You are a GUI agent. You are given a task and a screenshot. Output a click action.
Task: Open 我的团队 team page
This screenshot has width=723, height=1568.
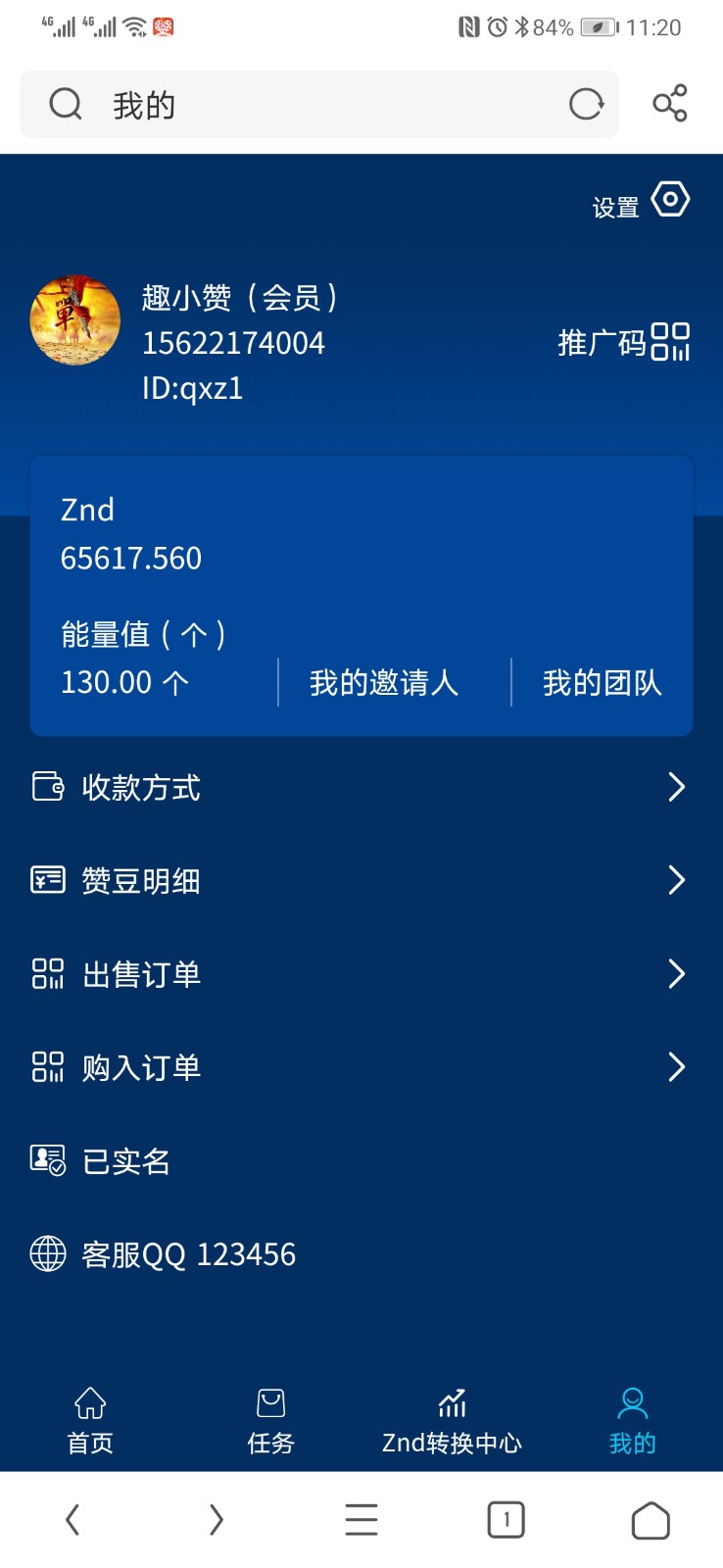602,682
